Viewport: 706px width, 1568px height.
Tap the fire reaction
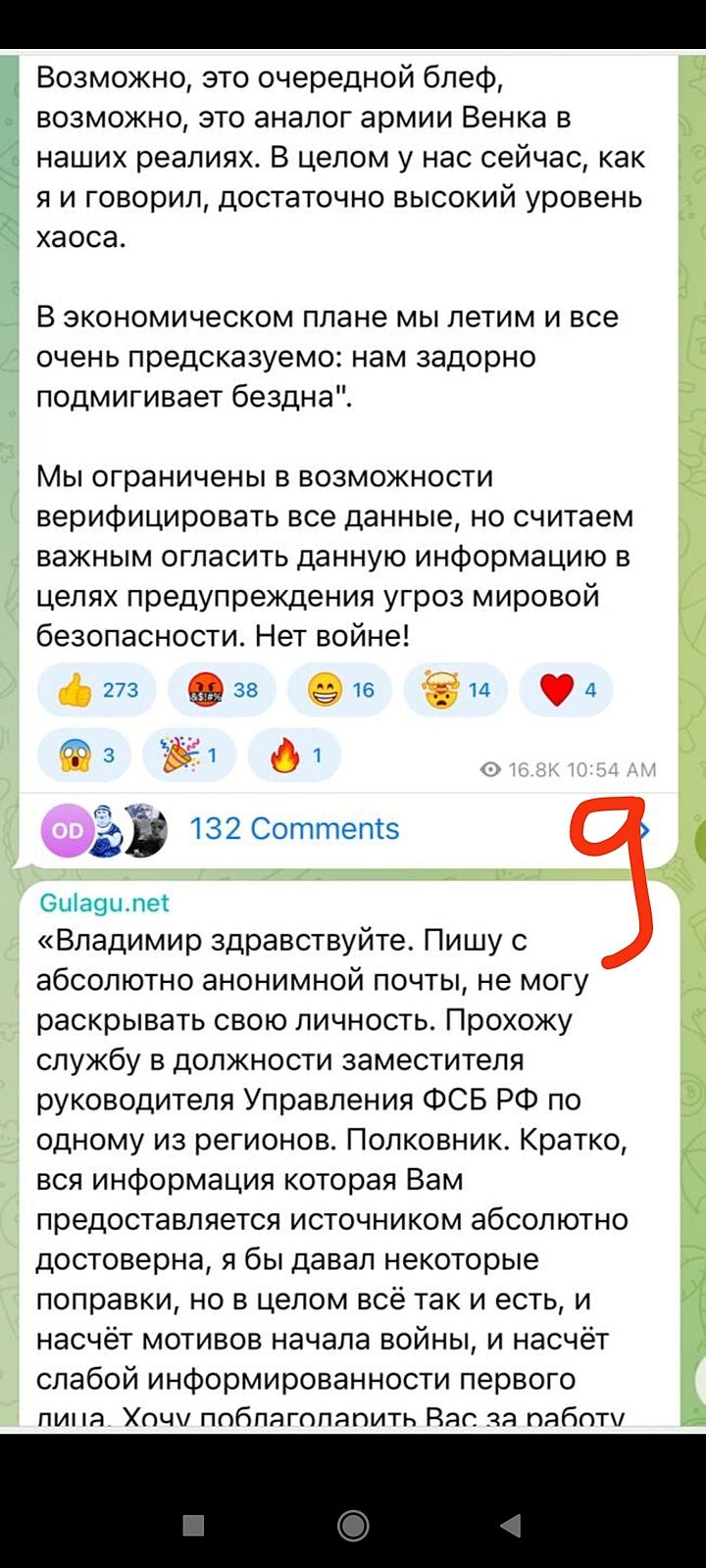tap(294, 755)
